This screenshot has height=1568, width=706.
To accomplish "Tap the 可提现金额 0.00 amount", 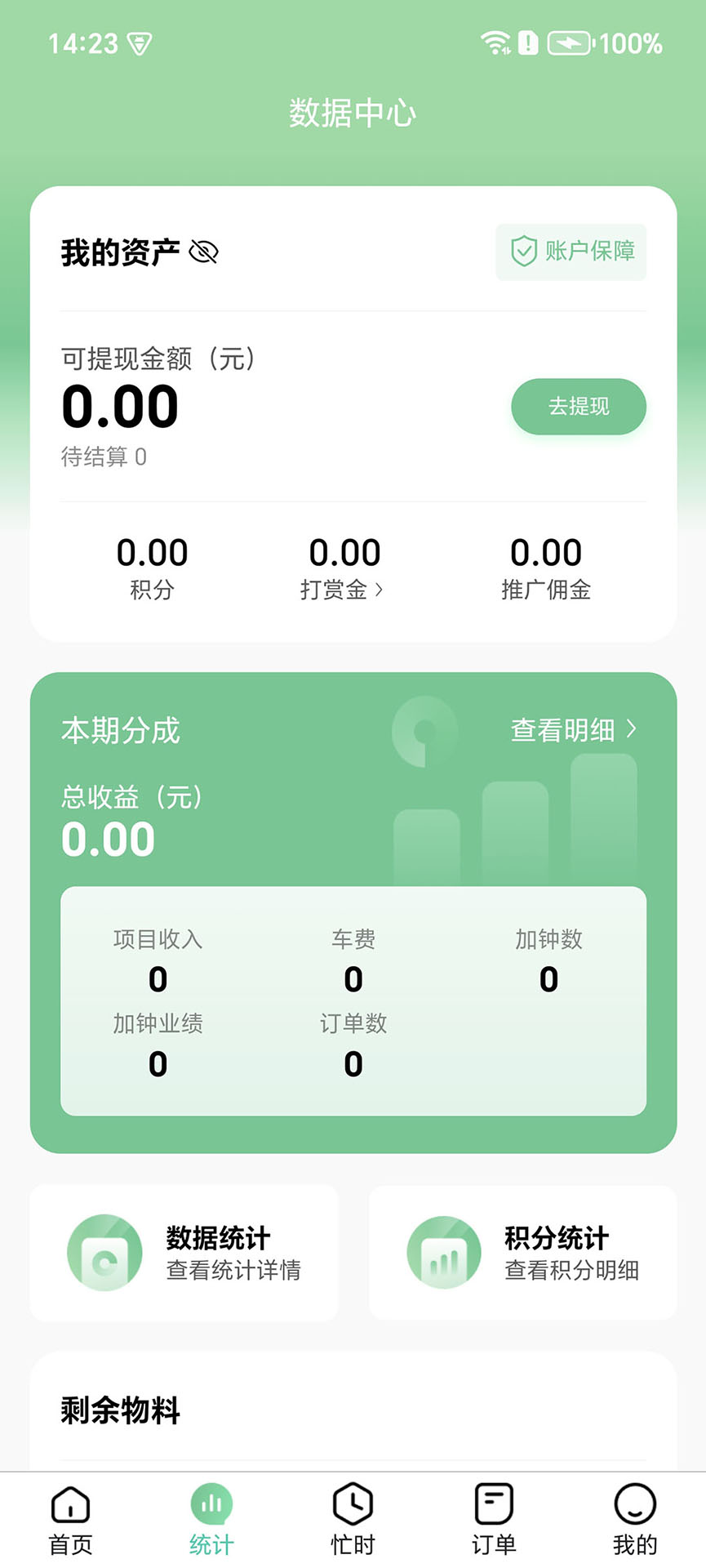I will tap(119, 407).
